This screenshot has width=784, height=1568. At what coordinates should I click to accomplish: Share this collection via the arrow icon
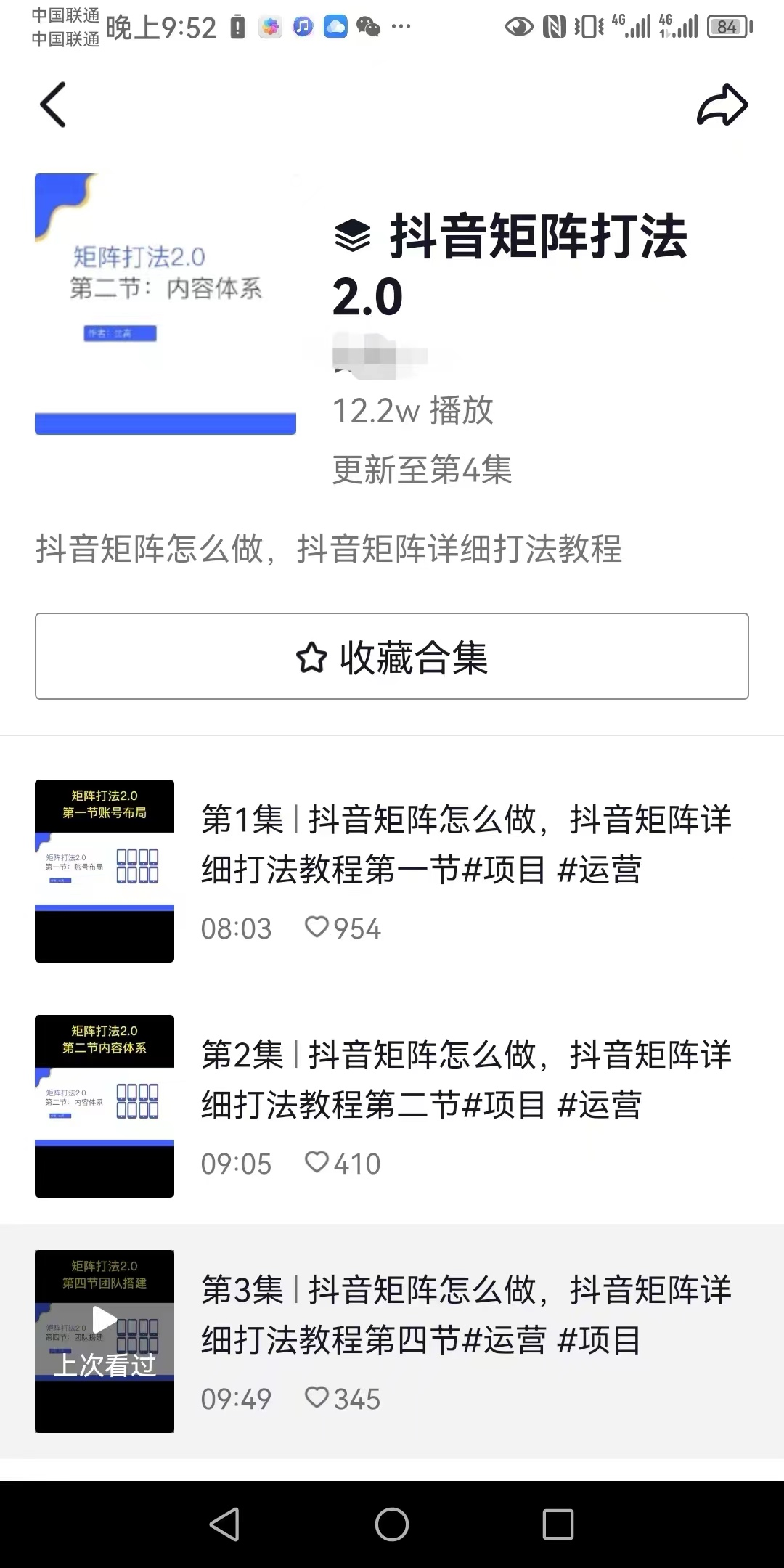(722, 105)
